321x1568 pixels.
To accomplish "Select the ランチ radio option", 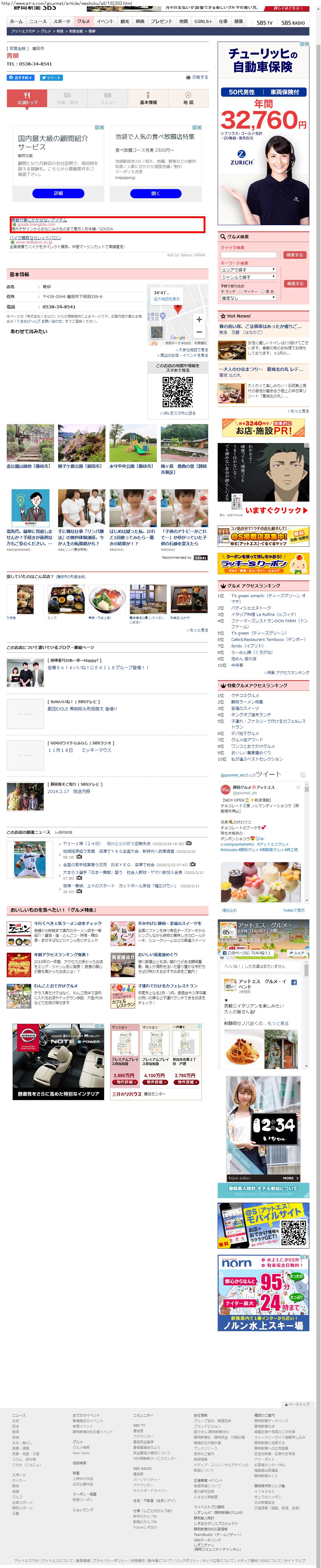I will point(223,292).
